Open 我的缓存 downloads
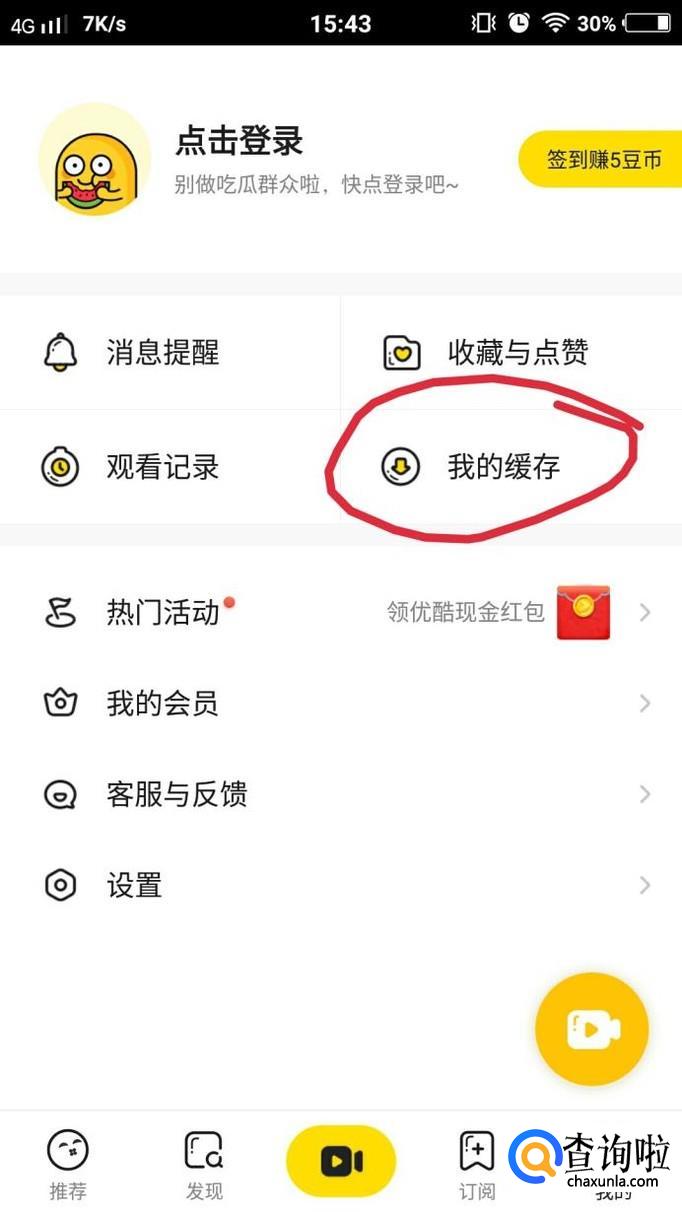The width and height of the screenshot is (682, 1212). (503, 467)
